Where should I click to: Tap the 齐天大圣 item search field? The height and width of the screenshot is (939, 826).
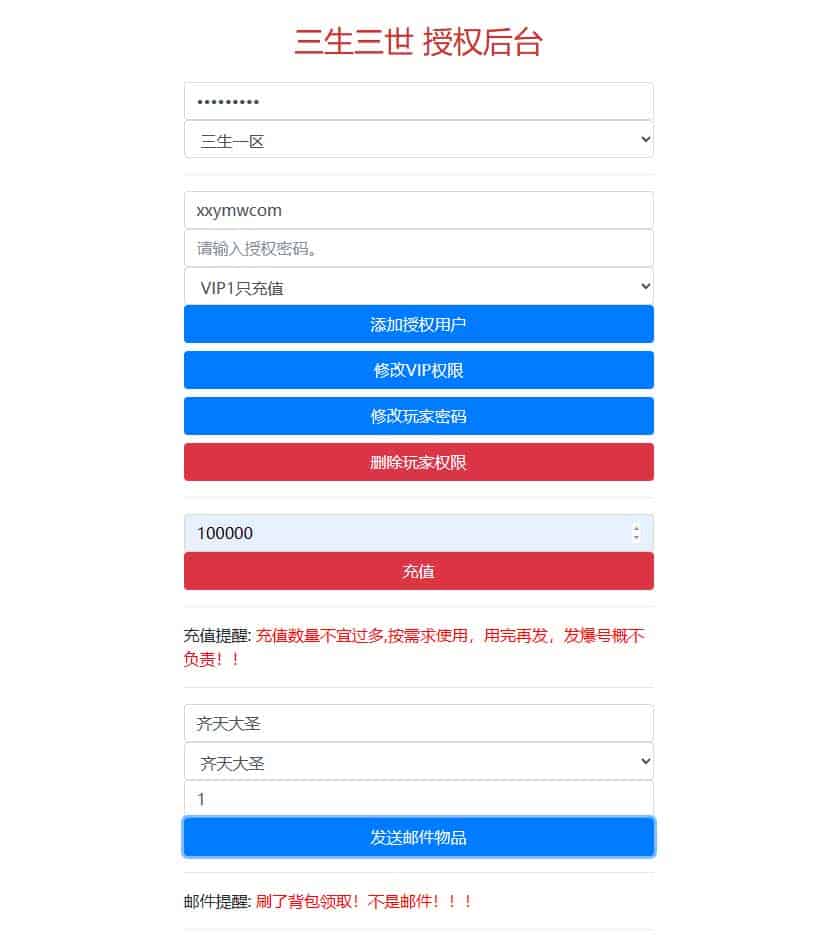point(418,723)
